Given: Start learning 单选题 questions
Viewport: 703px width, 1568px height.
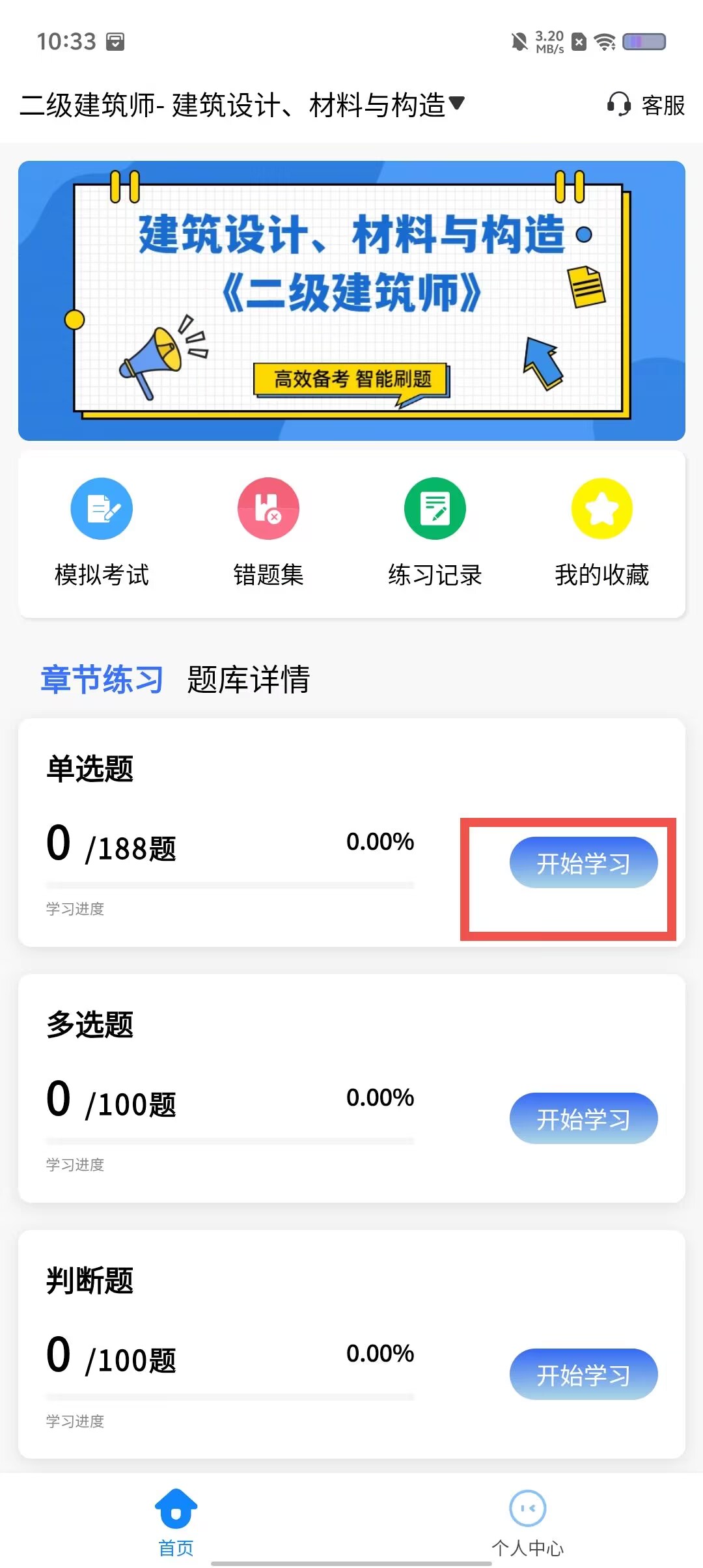Looking at the screenshot, I should [583, 863].
